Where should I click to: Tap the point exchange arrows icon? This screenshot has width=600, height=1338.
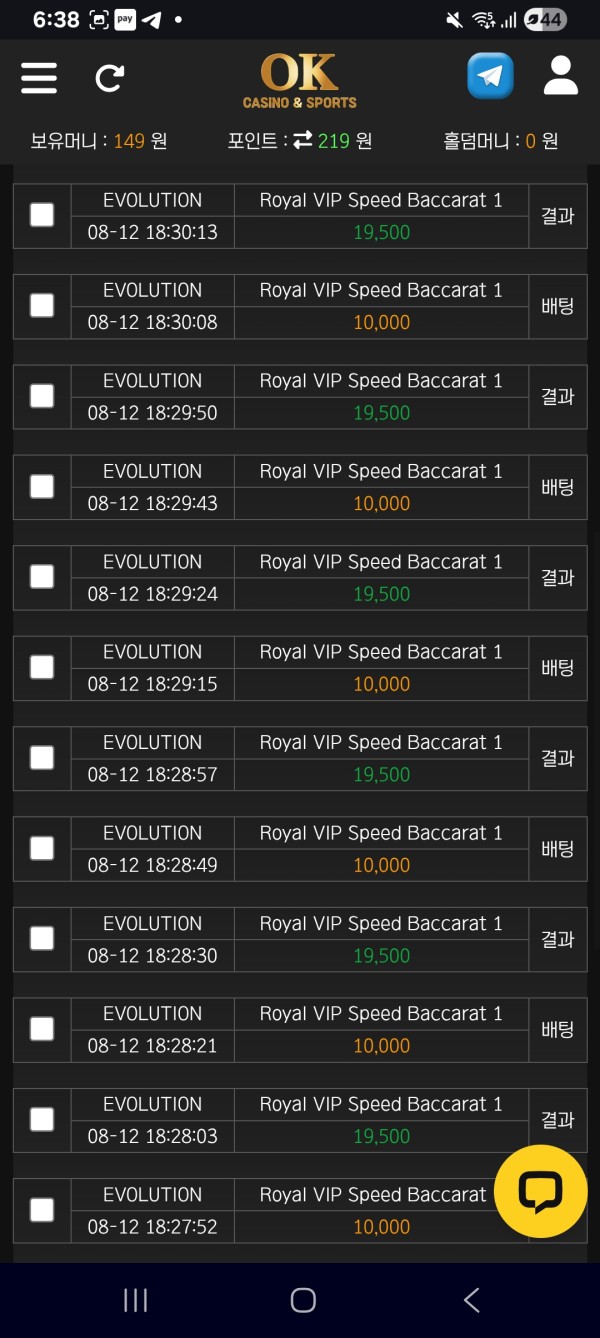(x=303, y=141)
